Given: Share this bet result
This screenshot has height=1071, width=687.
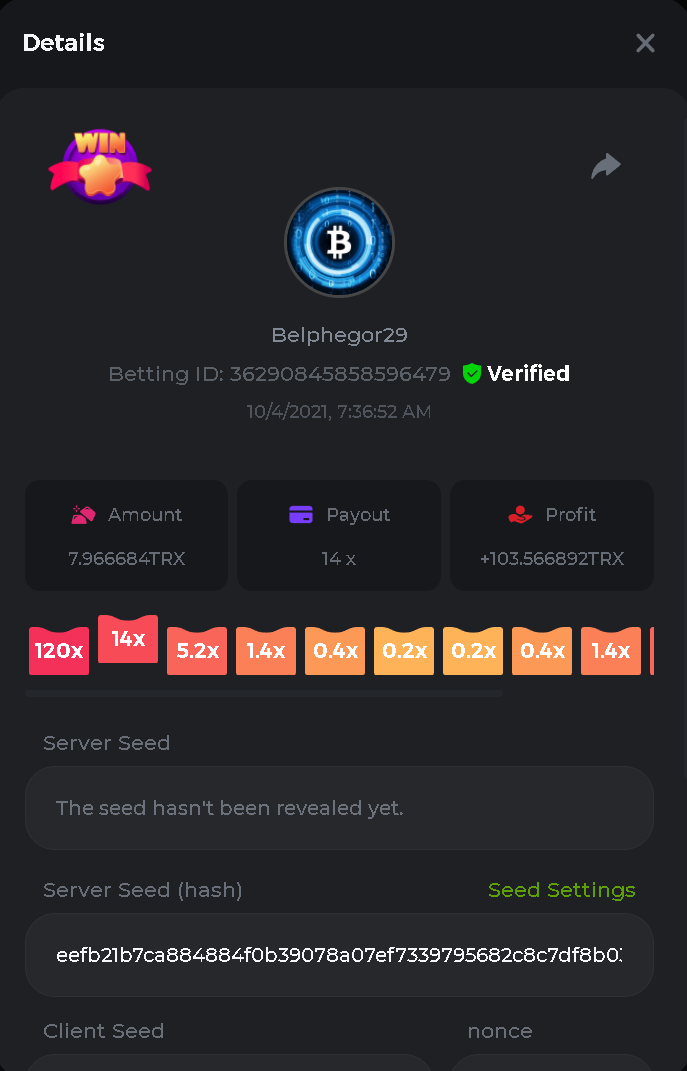Looking at the screenshot, I should [606, 166].
